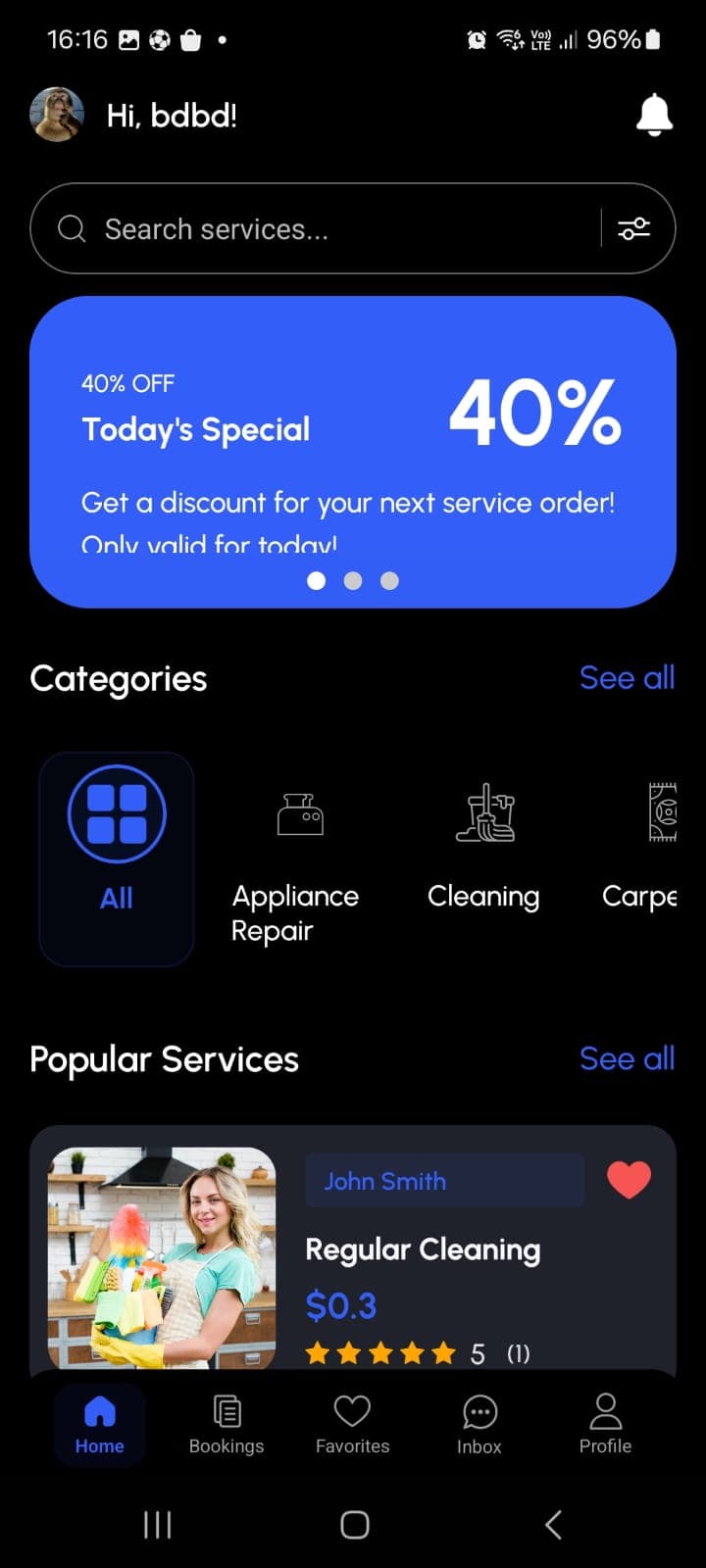Expand all Categories with See all

point(627,678)
